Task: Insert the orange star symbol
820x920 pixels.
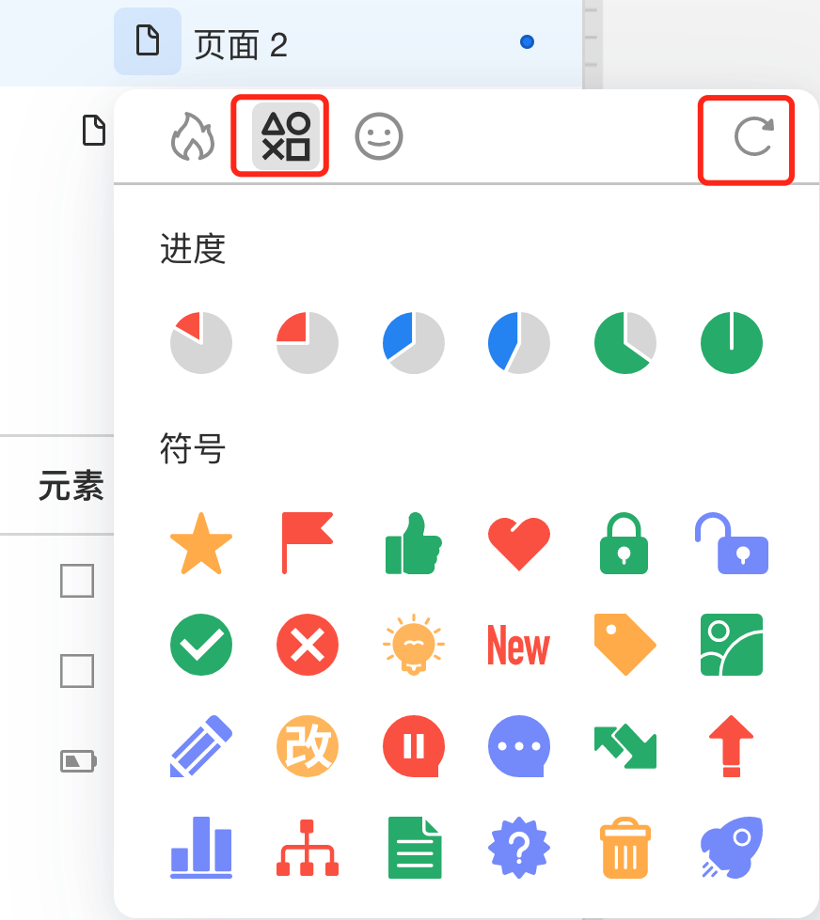Action: click(201, 543)
